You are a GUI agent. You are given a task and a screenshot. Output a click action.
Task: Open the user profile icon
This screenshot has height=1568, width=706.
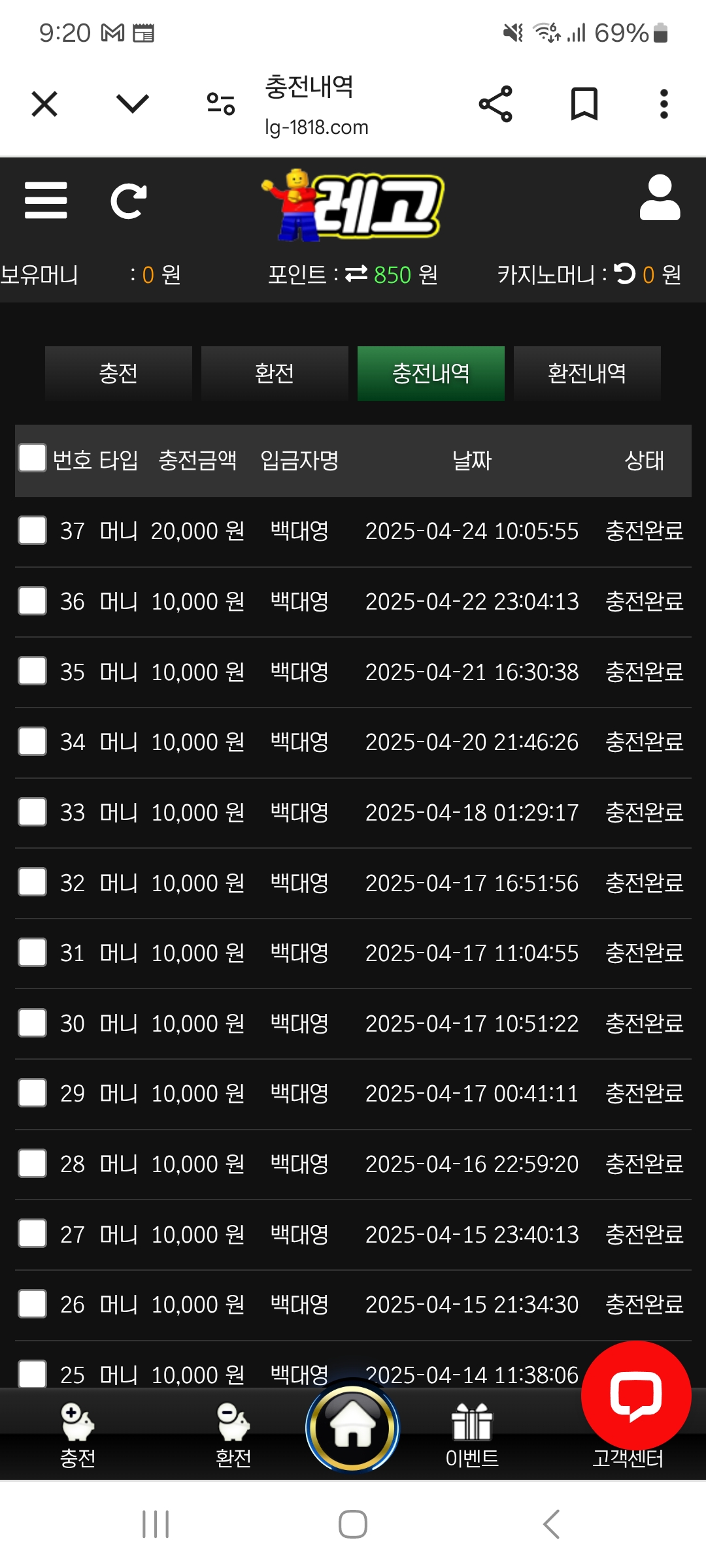(660, 198)
